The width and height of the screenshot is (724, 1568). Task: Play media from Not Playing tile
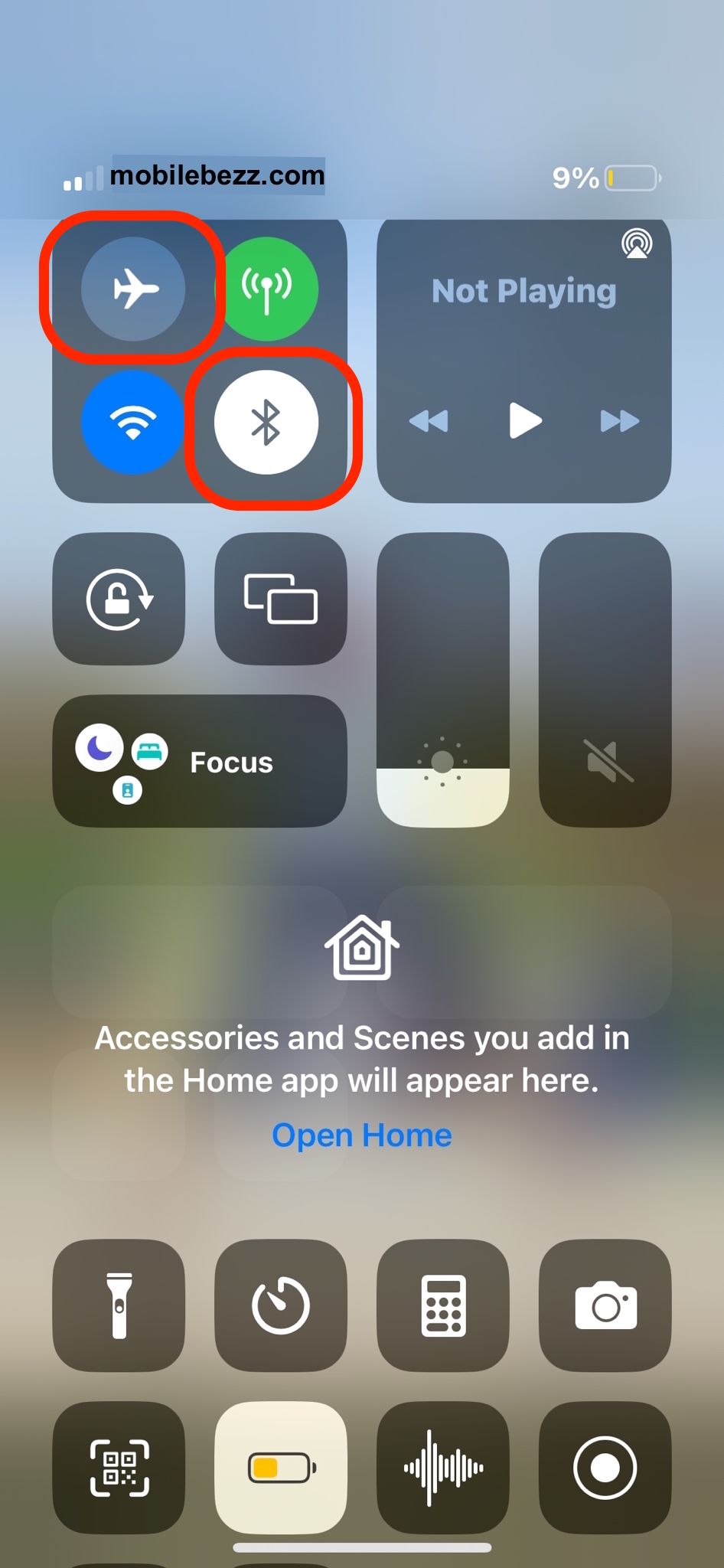click(525, 420)
